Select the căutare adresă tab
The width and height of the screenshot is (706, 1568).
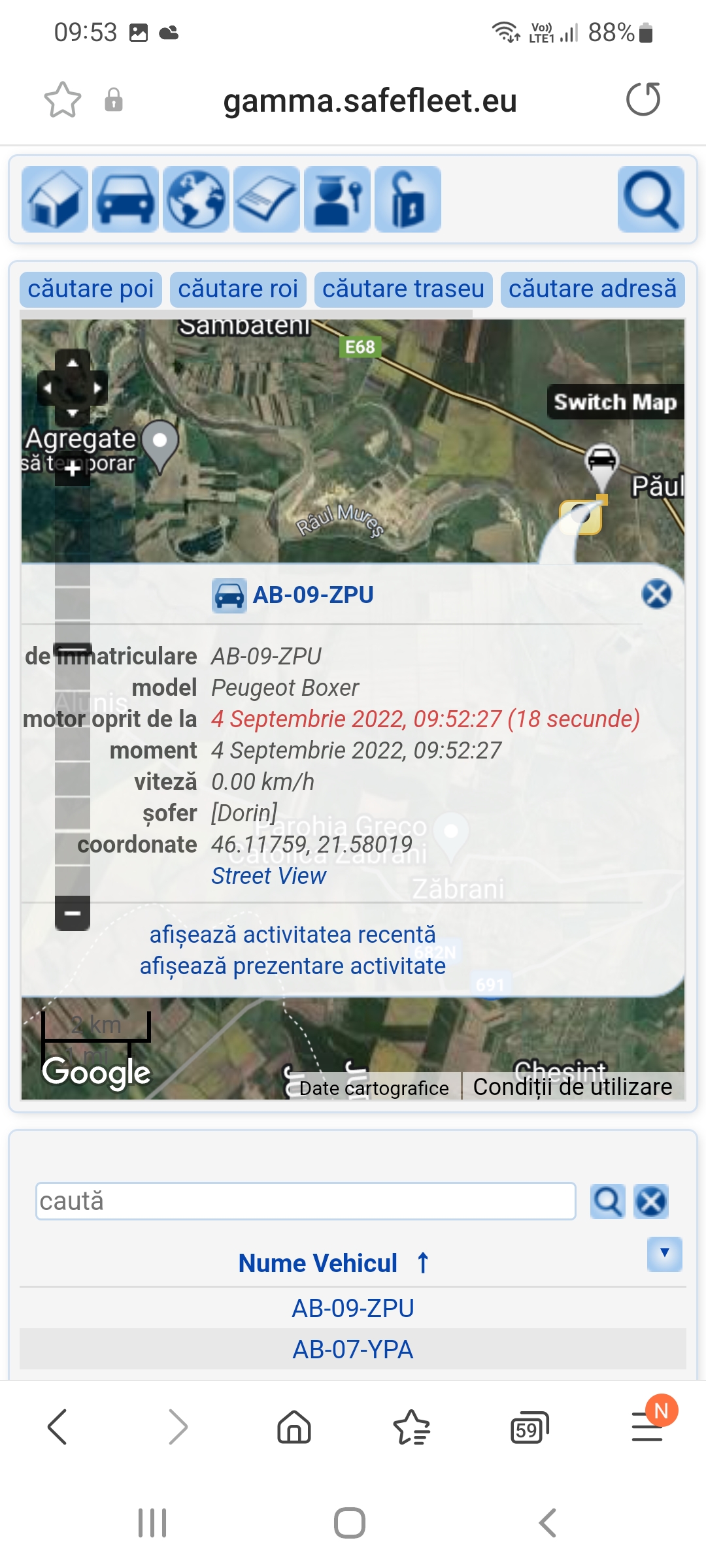coord(593,289)
